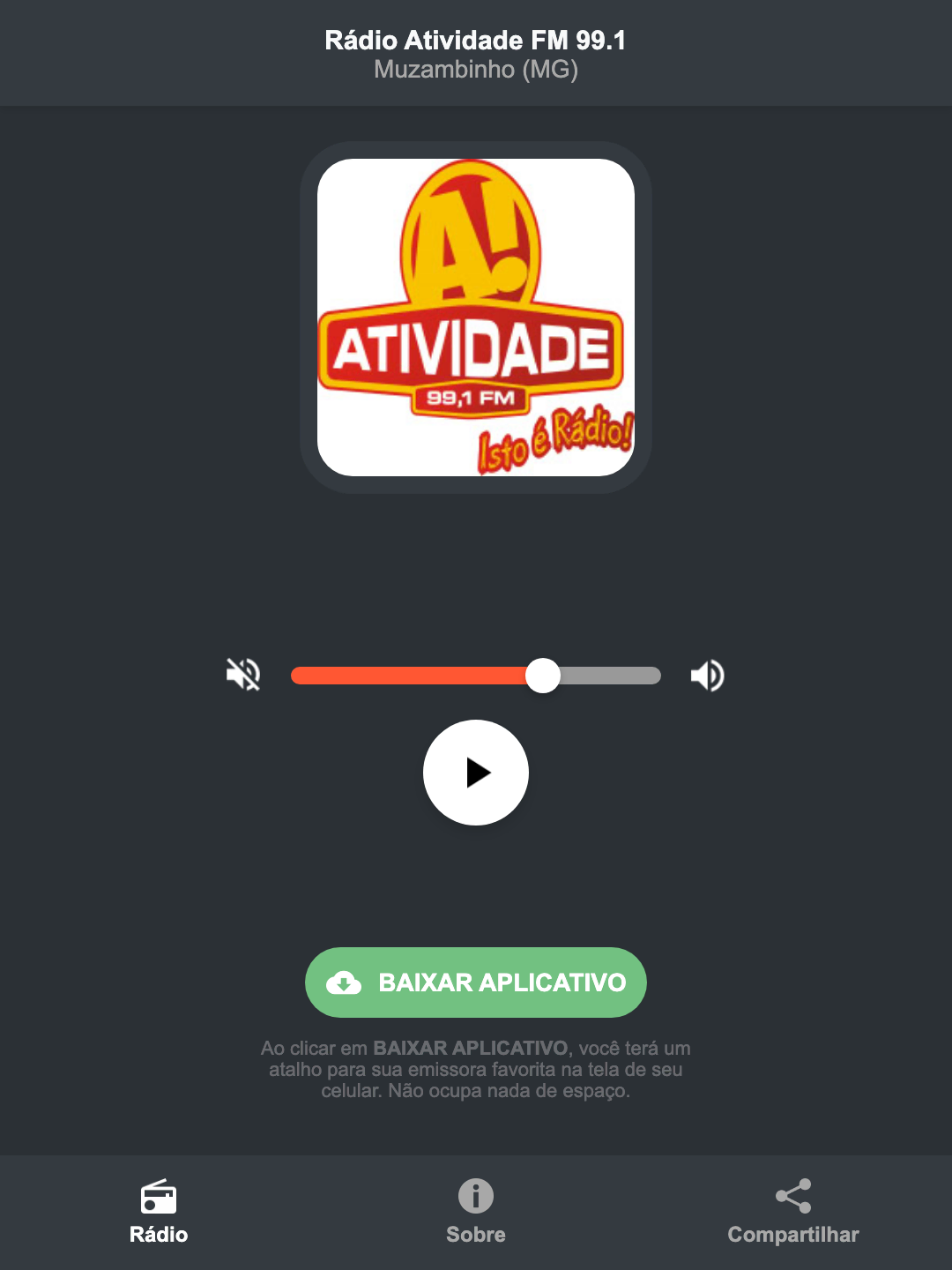This screenshot has height=1270, width=952.
Task: Click the station title Rádio Atividade FM 99.1
Action: tap(475, 39)
